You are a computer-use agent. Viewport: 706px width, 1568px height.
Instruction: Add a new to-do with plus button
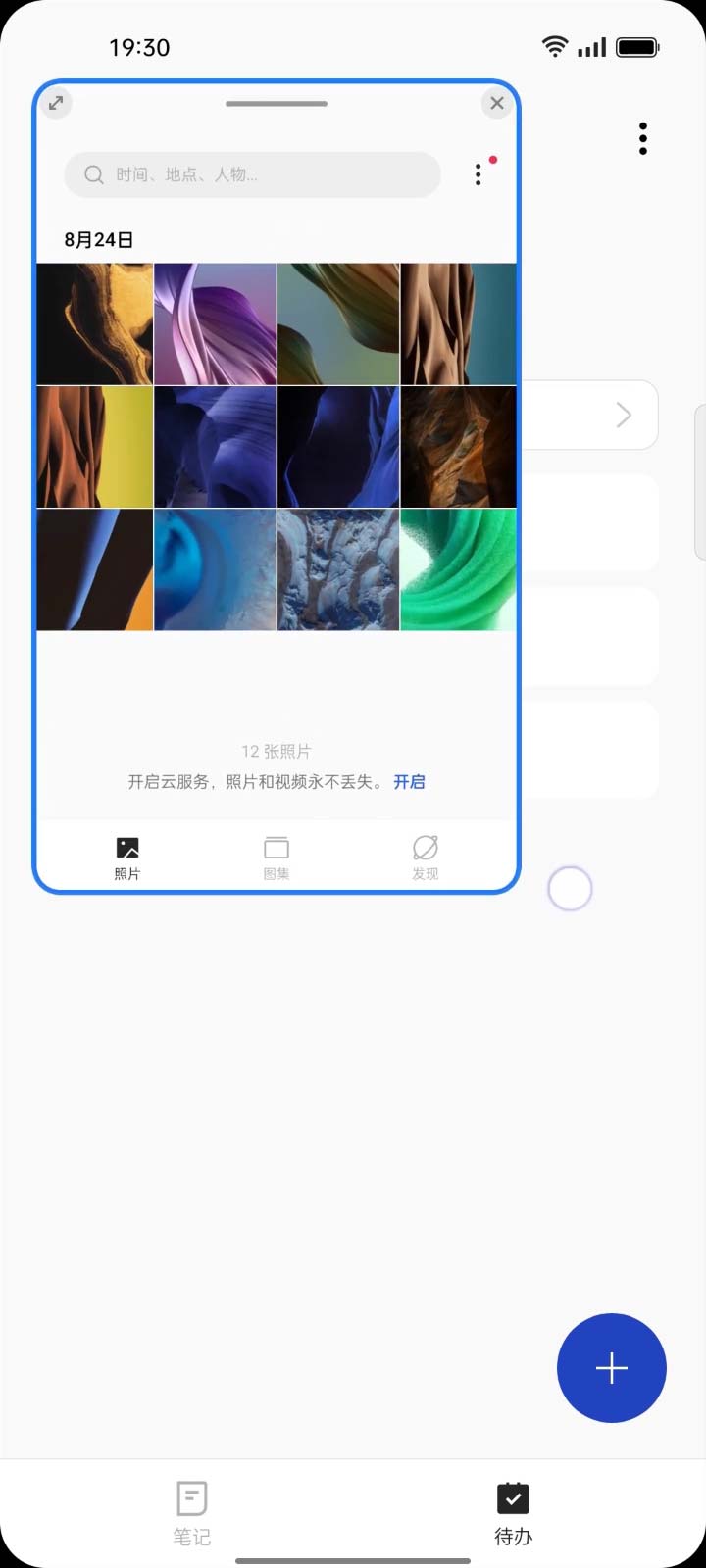[x=611, y=1368]
